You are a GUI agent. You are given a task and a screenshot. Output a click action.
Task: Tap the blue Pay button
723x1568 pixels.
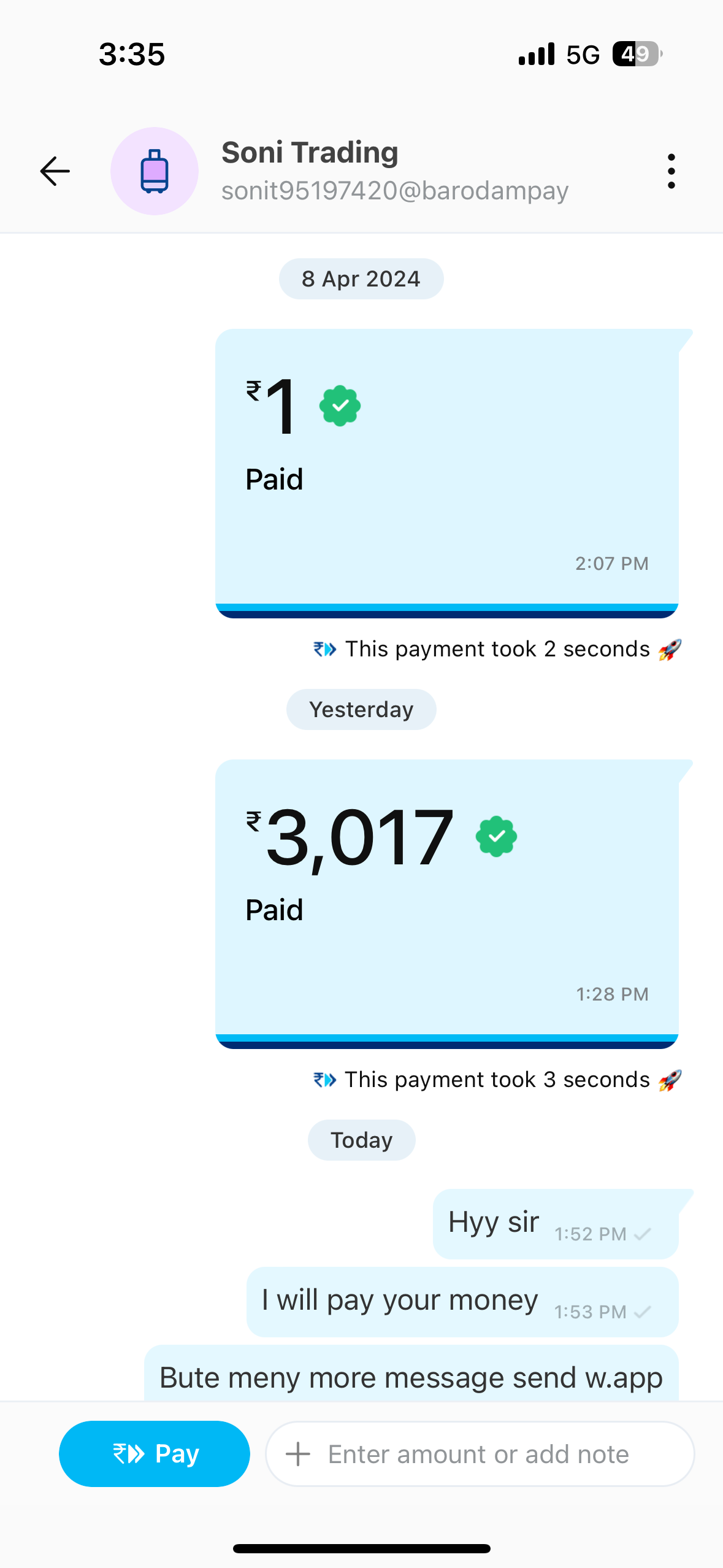coord(155,1453)
